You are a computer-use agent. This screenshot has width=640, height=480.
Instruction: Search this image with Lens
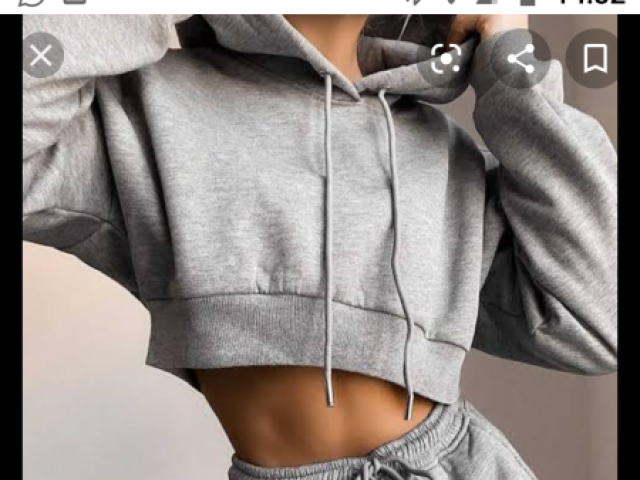click(446, 59)
